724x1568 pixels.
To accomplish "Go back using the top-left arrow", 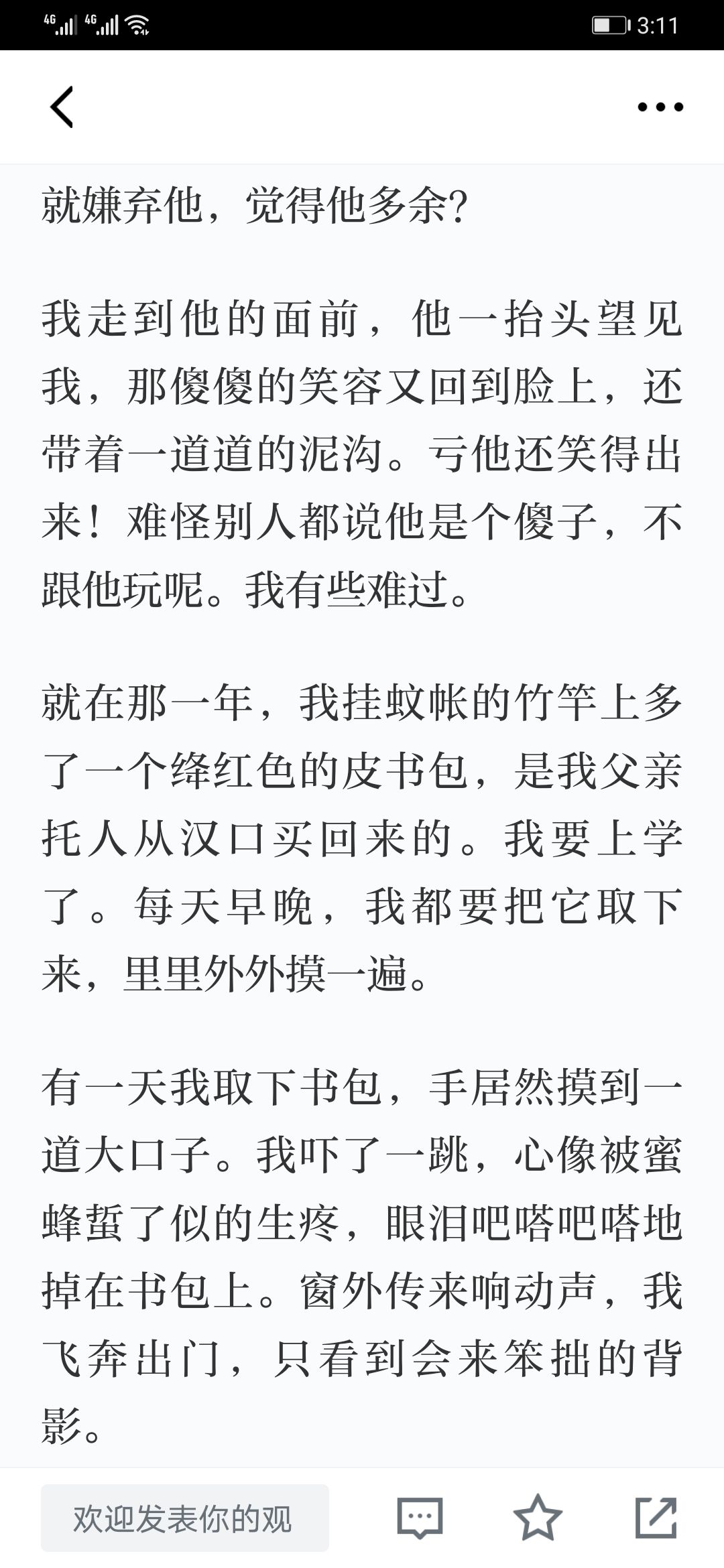I will (x=62, y=107).
